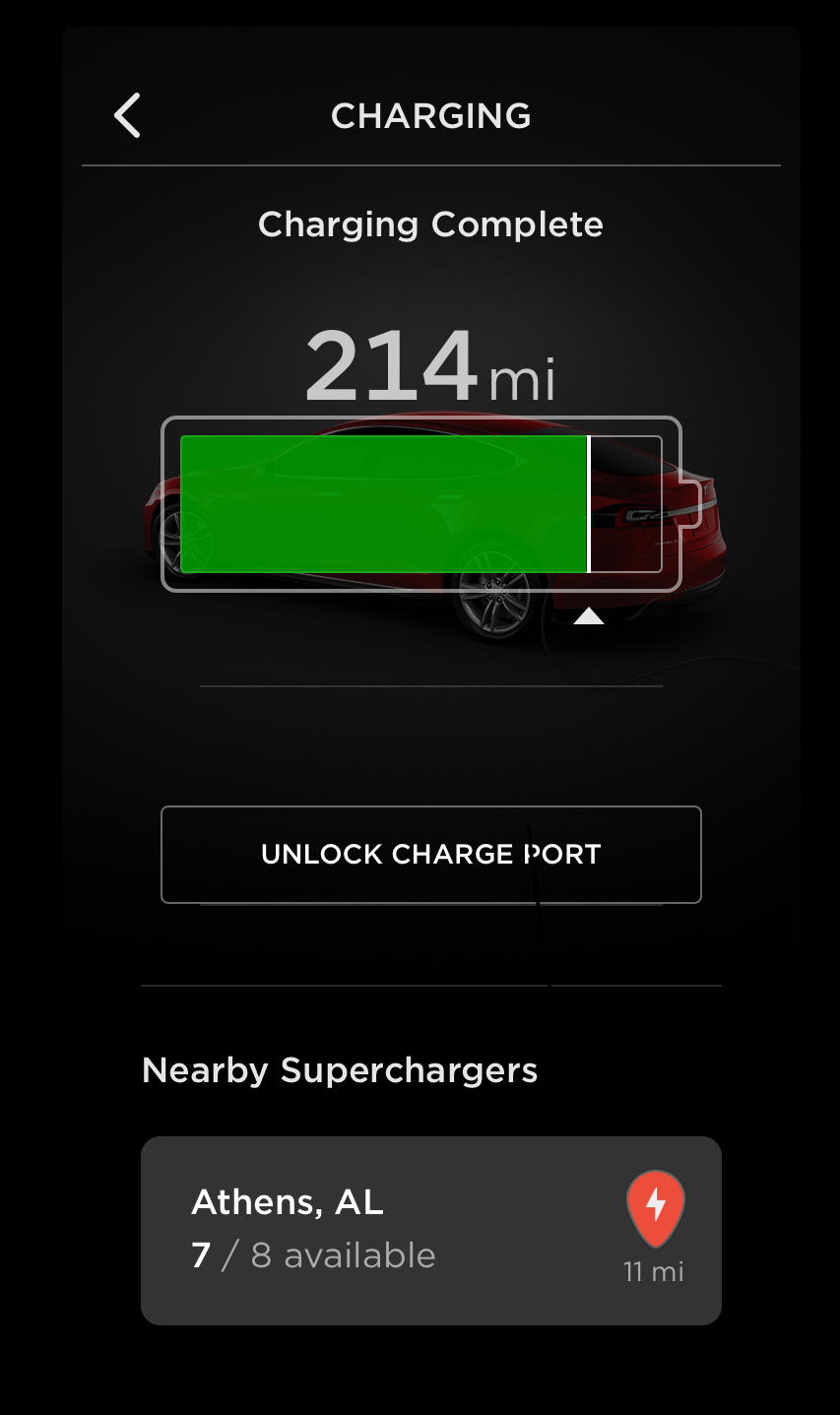The width and height of the screenshot is (840, 1415).
Task: Tap the charge limit triangle marker
Action: (589, 615)
